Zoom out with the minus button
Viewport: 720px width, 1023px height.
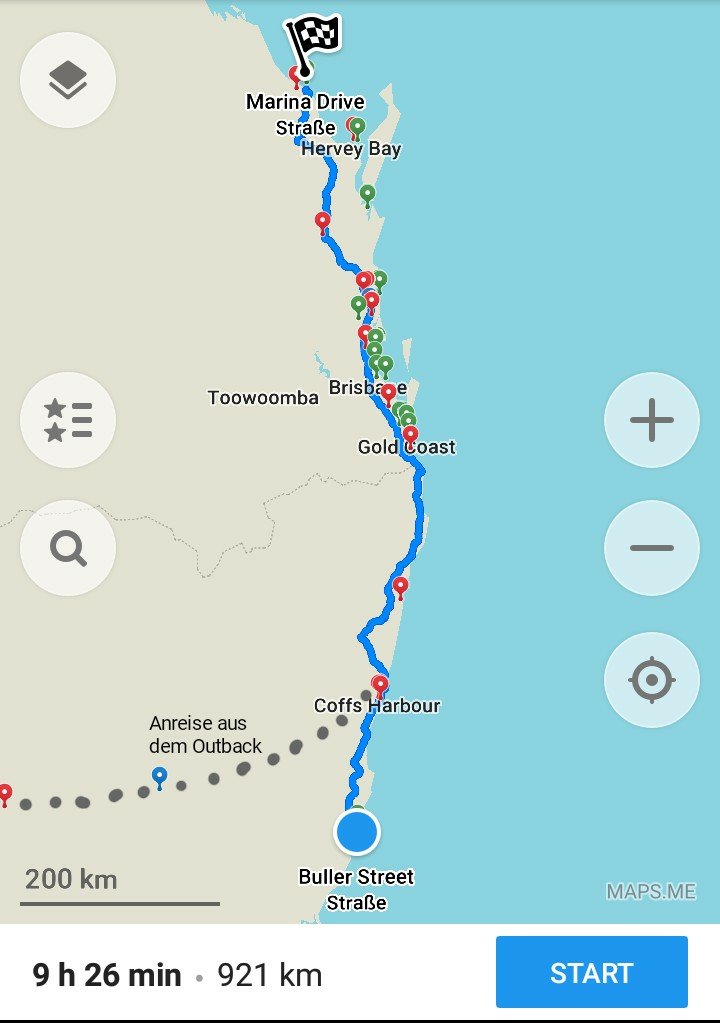coord(651,548)
